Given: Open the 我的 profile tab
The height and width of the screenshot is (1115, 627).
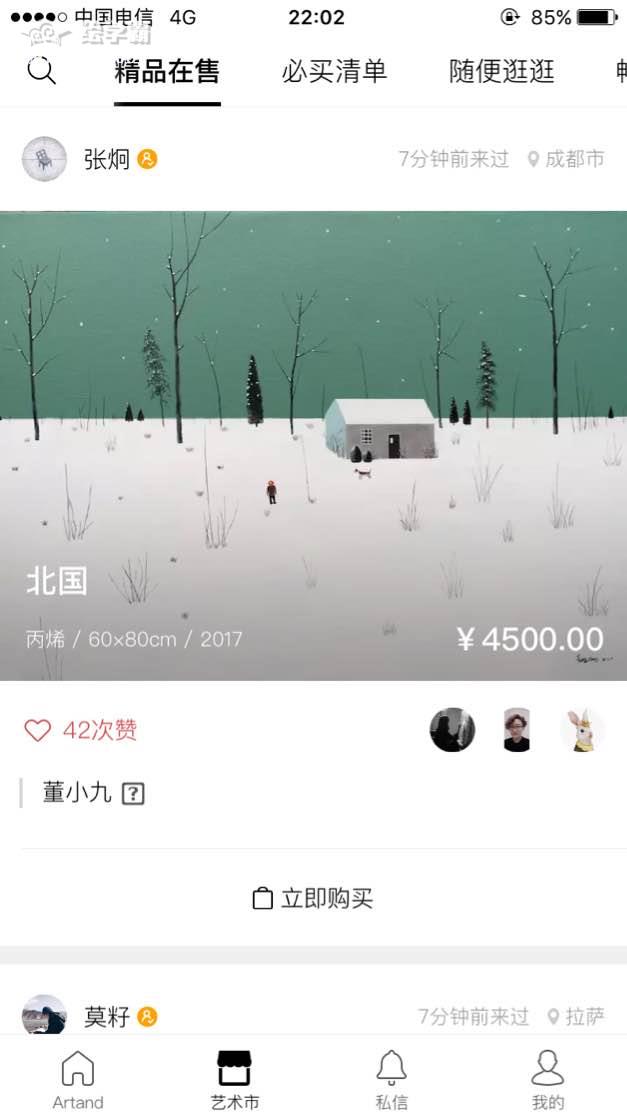Looking at the screenshot, I should [547, 1078].
